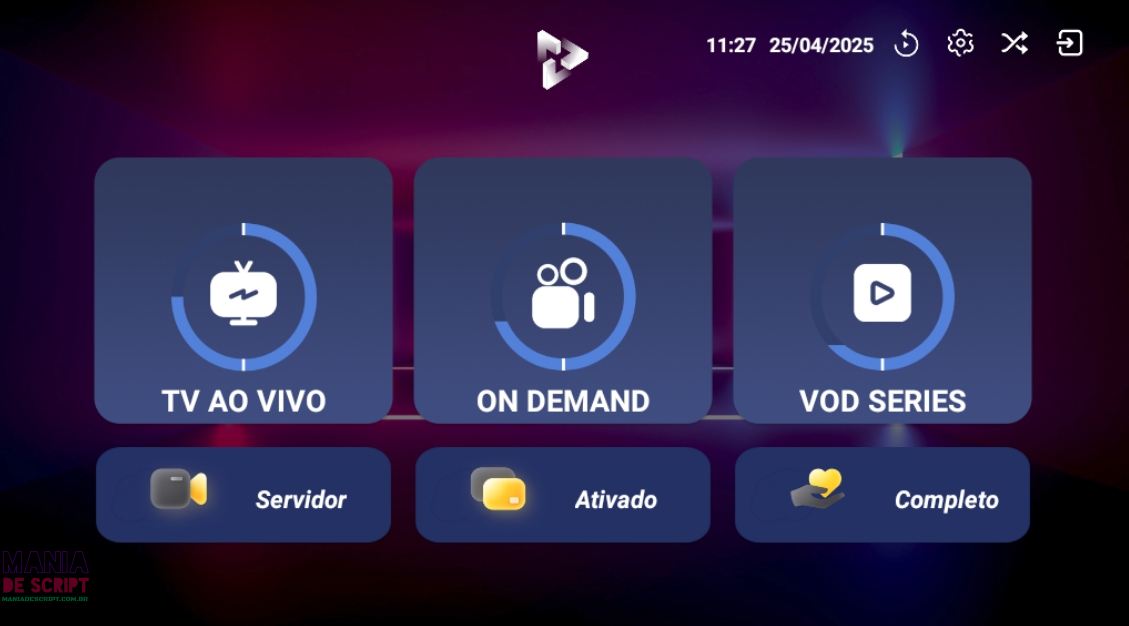Tap the Completo card
Screen dimensions: 1129x626
[882, 495]
